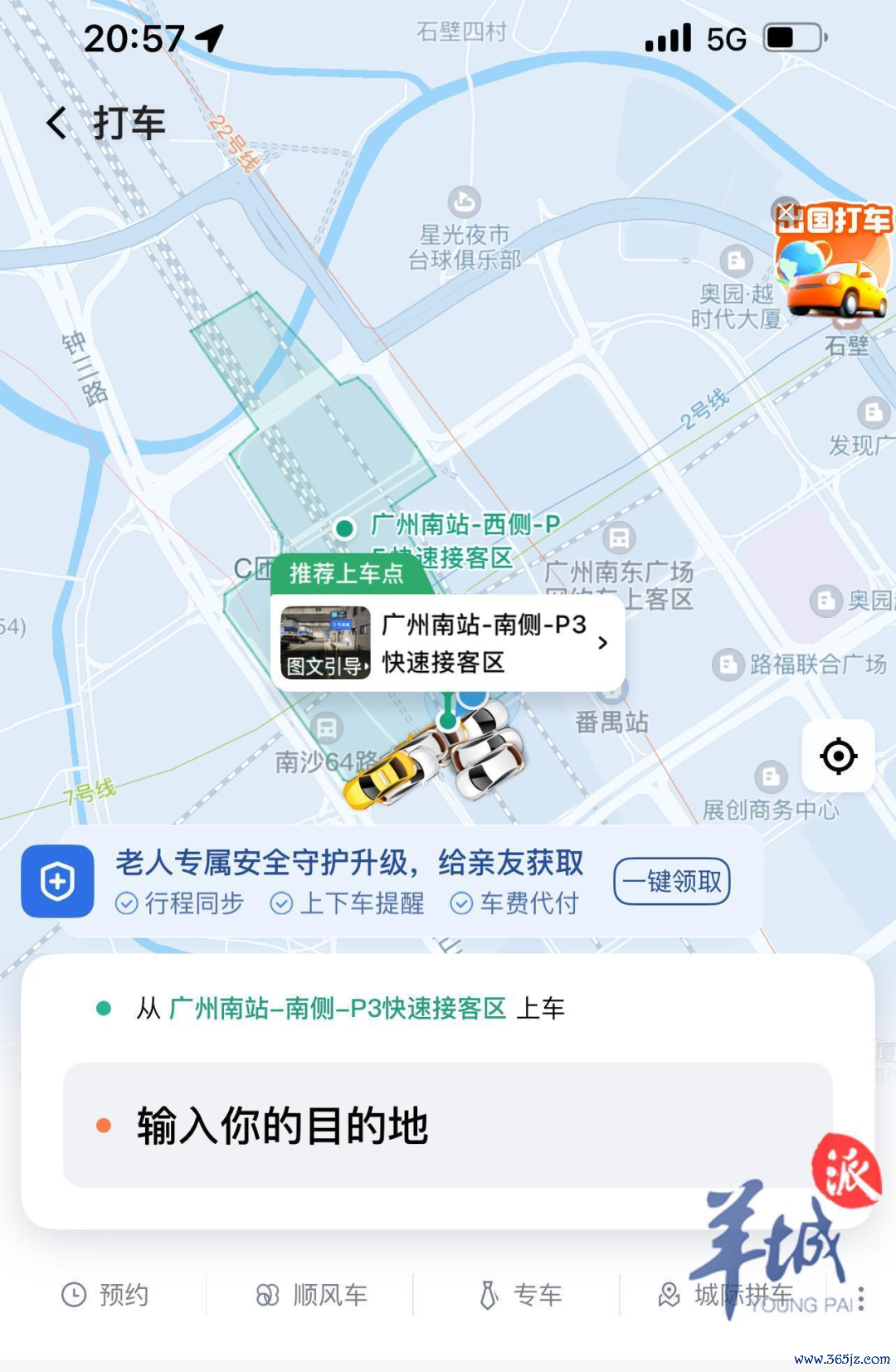896x1372 pixels.
Task: Go back from the 打车 screen
Action: coord(57,124)
